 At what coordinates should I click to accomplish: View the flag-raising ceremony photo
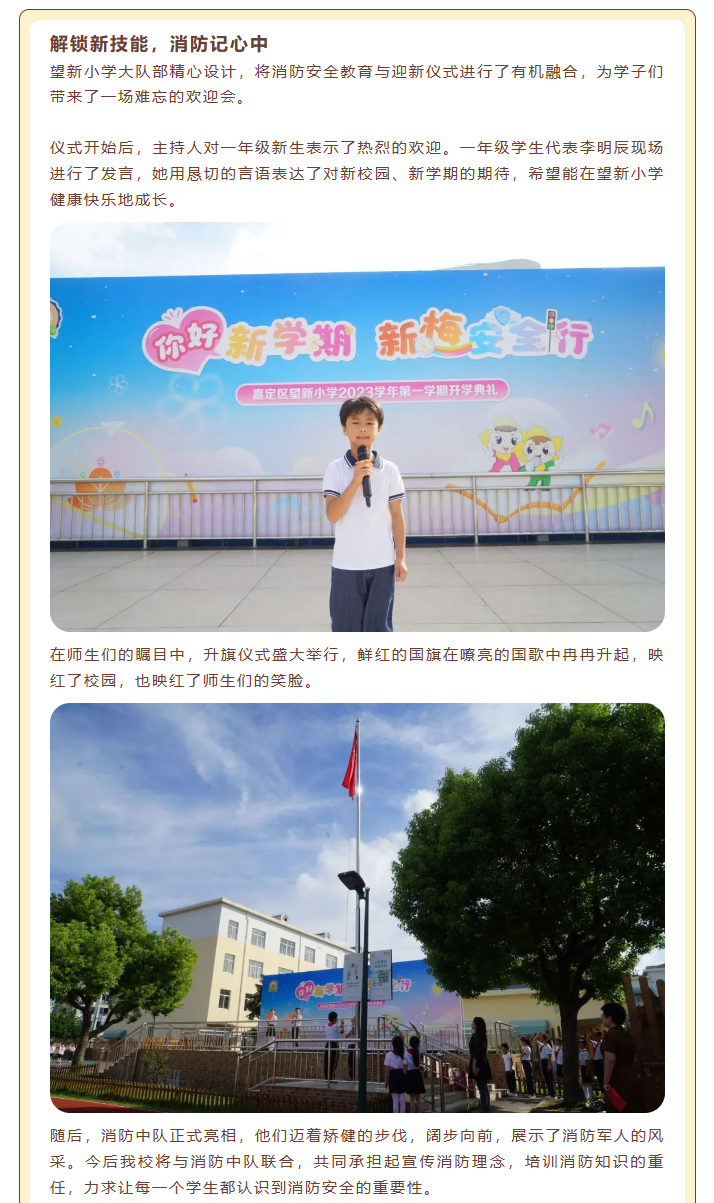[357, 907]
